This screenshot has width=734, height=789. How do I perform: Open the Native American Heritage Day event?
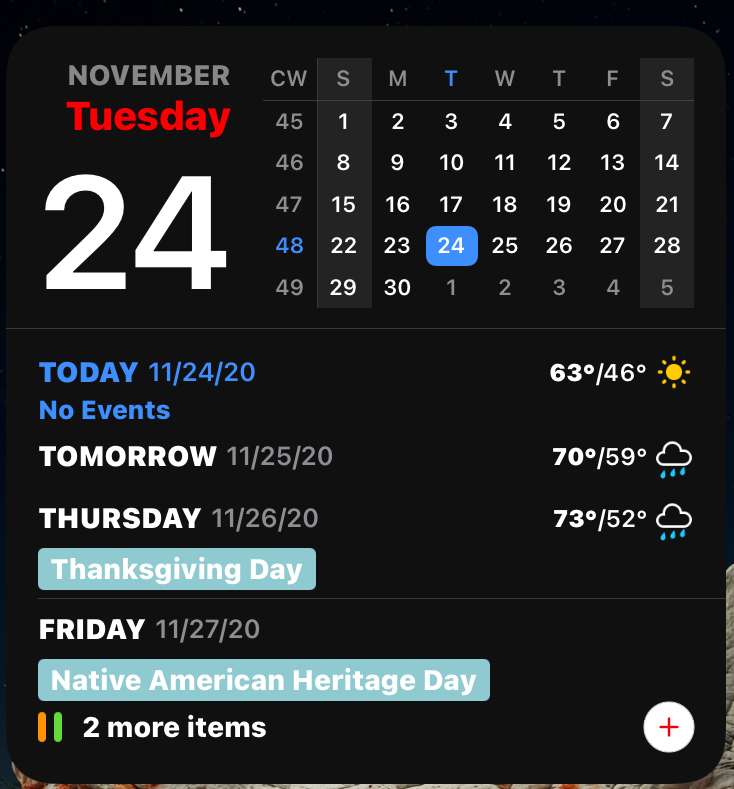click(x=264, y=680)
